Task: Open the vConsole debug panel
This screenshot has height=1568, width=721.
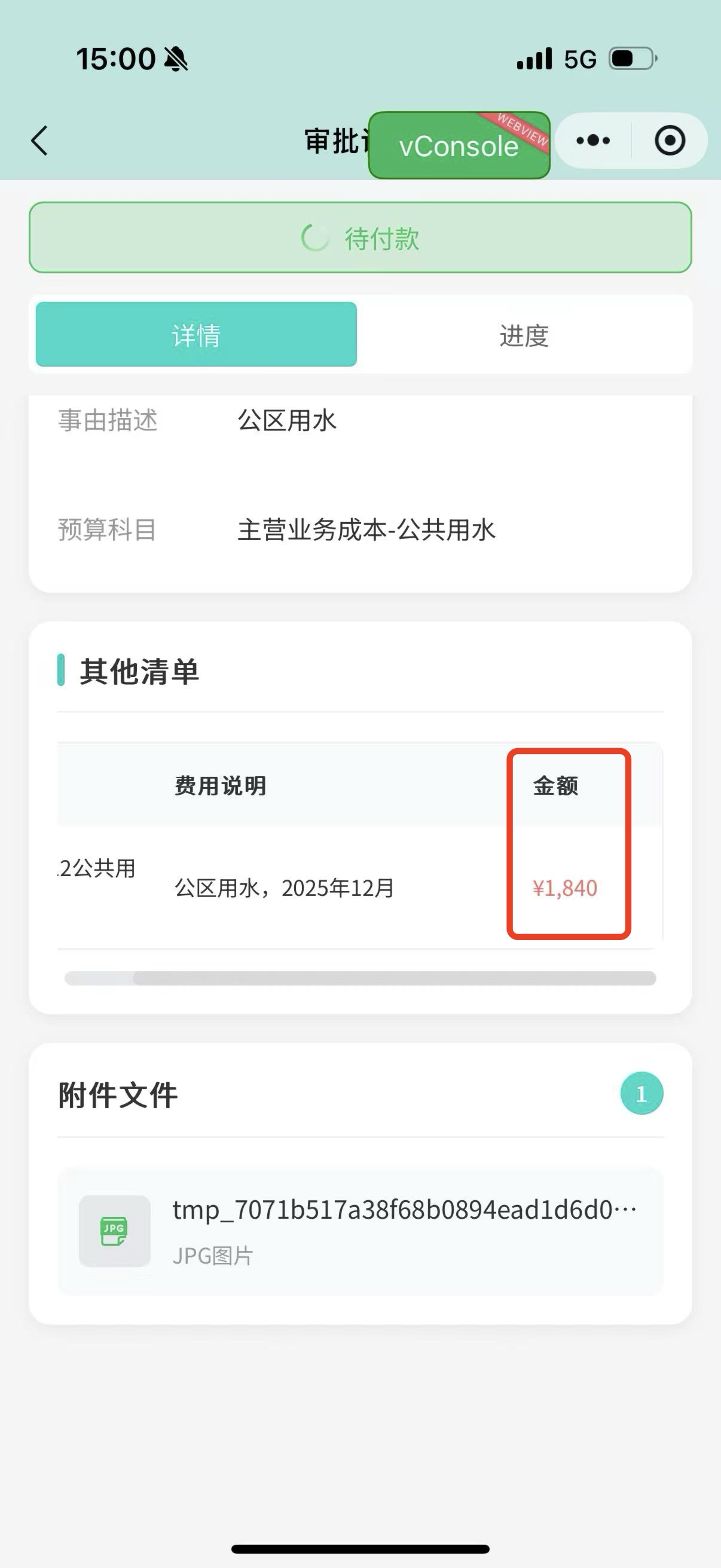Action: click(459, 145)
